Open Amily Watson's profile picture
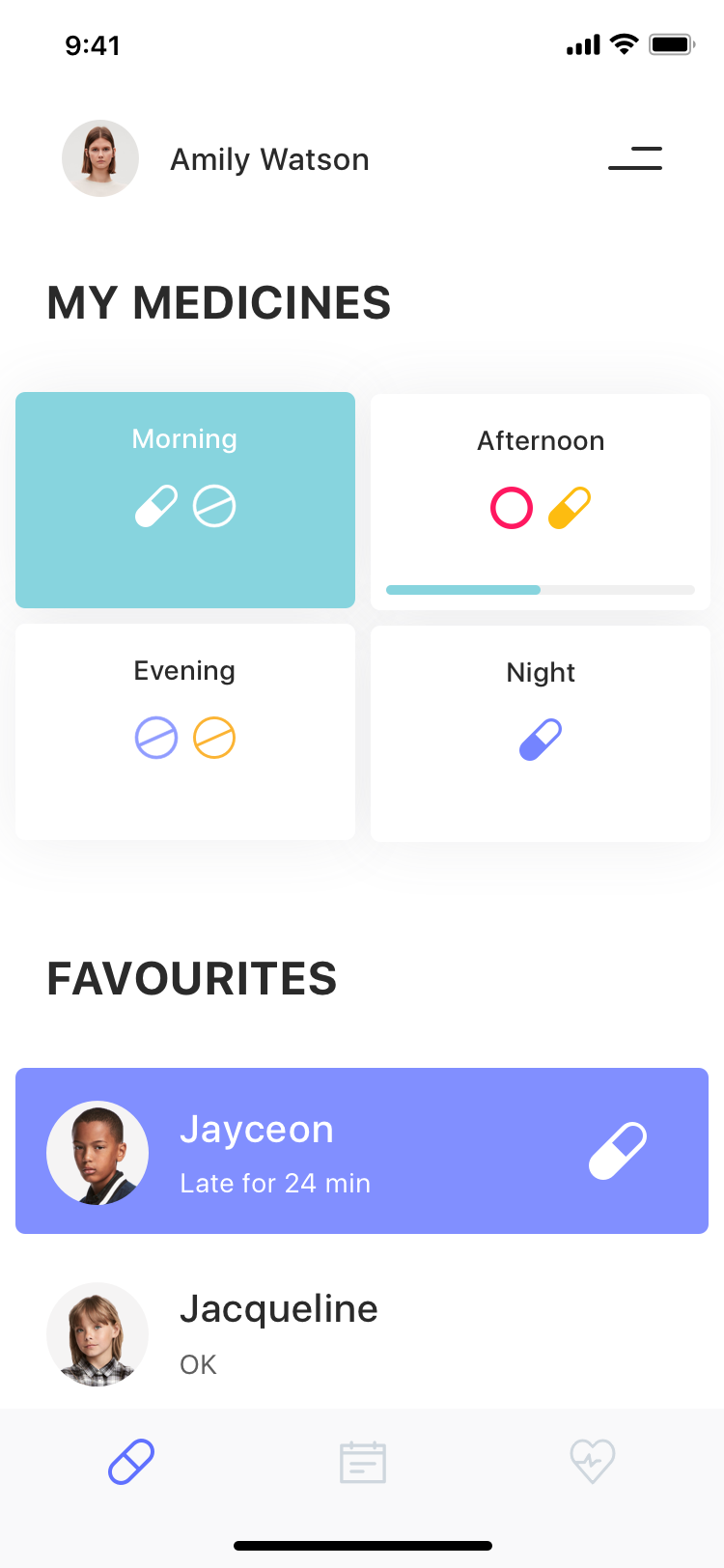Screen dimensions: 724x1568 point(100,158)
